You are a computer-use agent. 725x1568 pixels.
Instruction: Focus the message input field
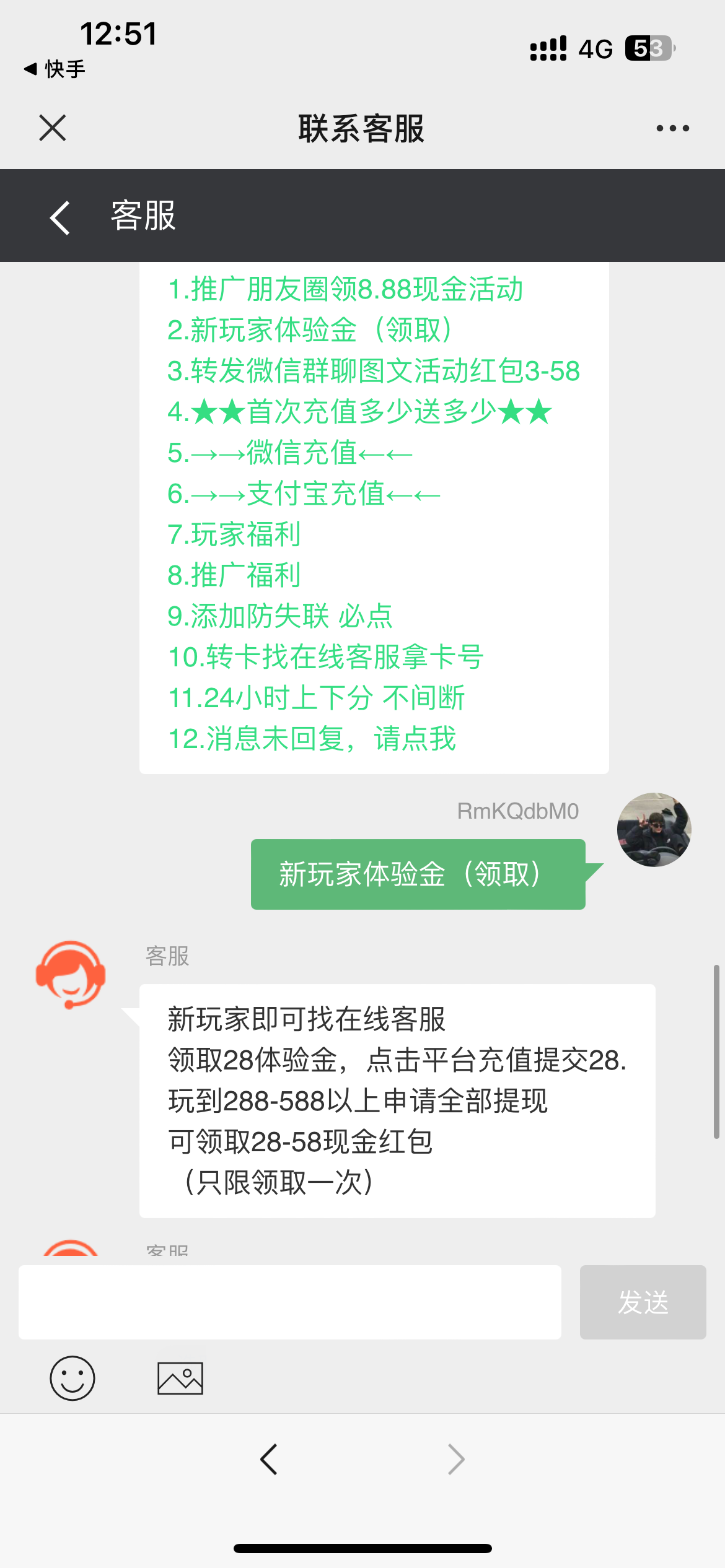pos(289,1302)
